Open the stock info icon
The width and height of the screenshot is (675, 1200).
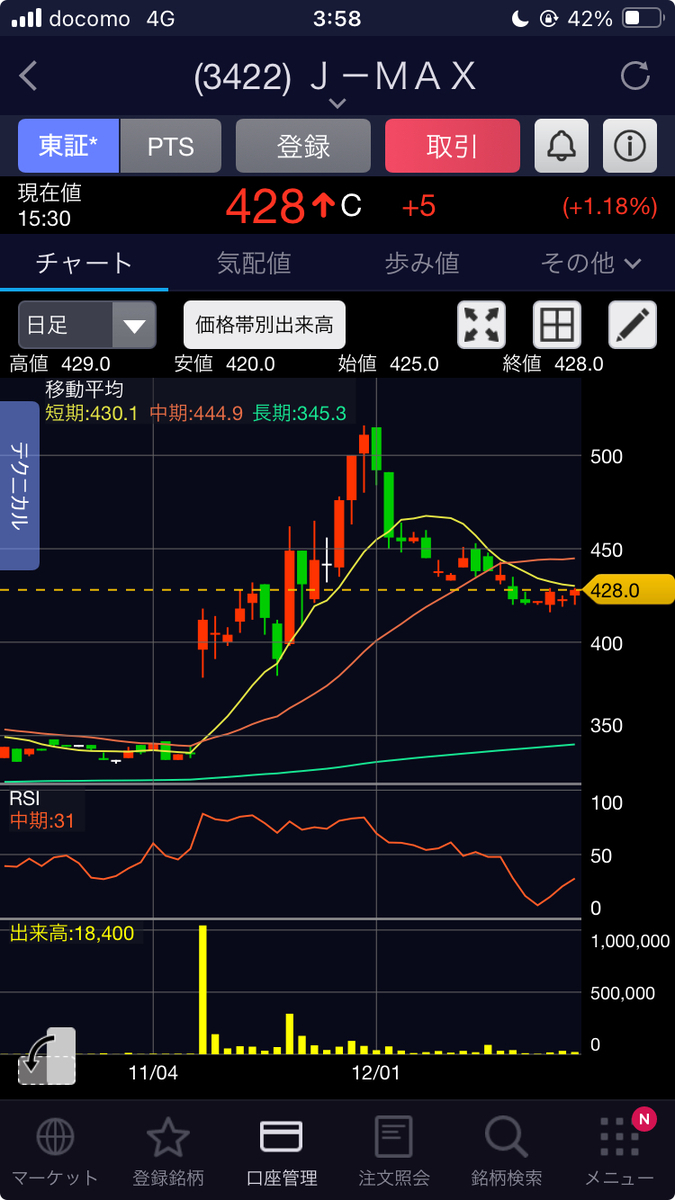[x=630, y=146]
